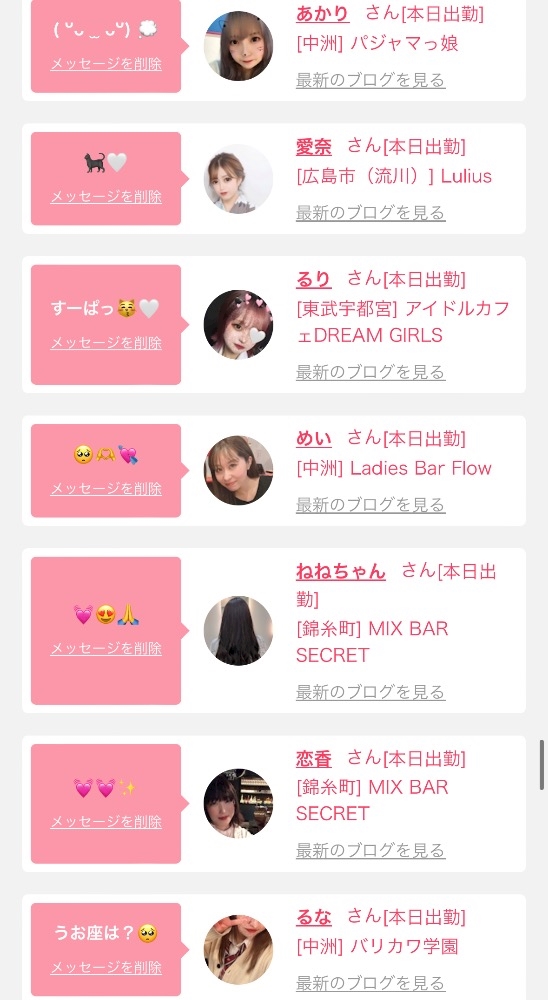Open ねねちゃん's profile name link
The width and height of the screenshot is (548, 1000).
coord(341,571)
